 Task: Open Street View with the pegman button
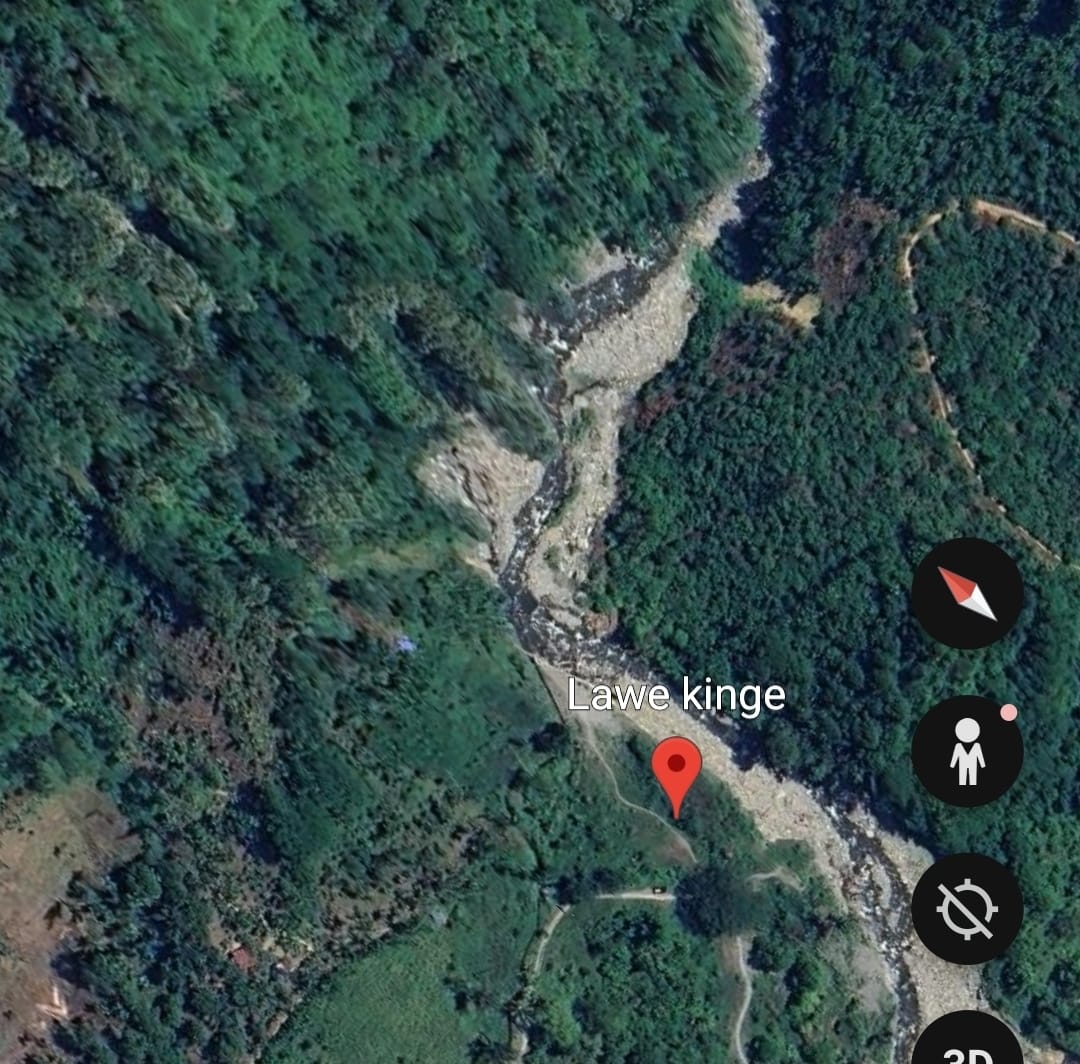966,751
